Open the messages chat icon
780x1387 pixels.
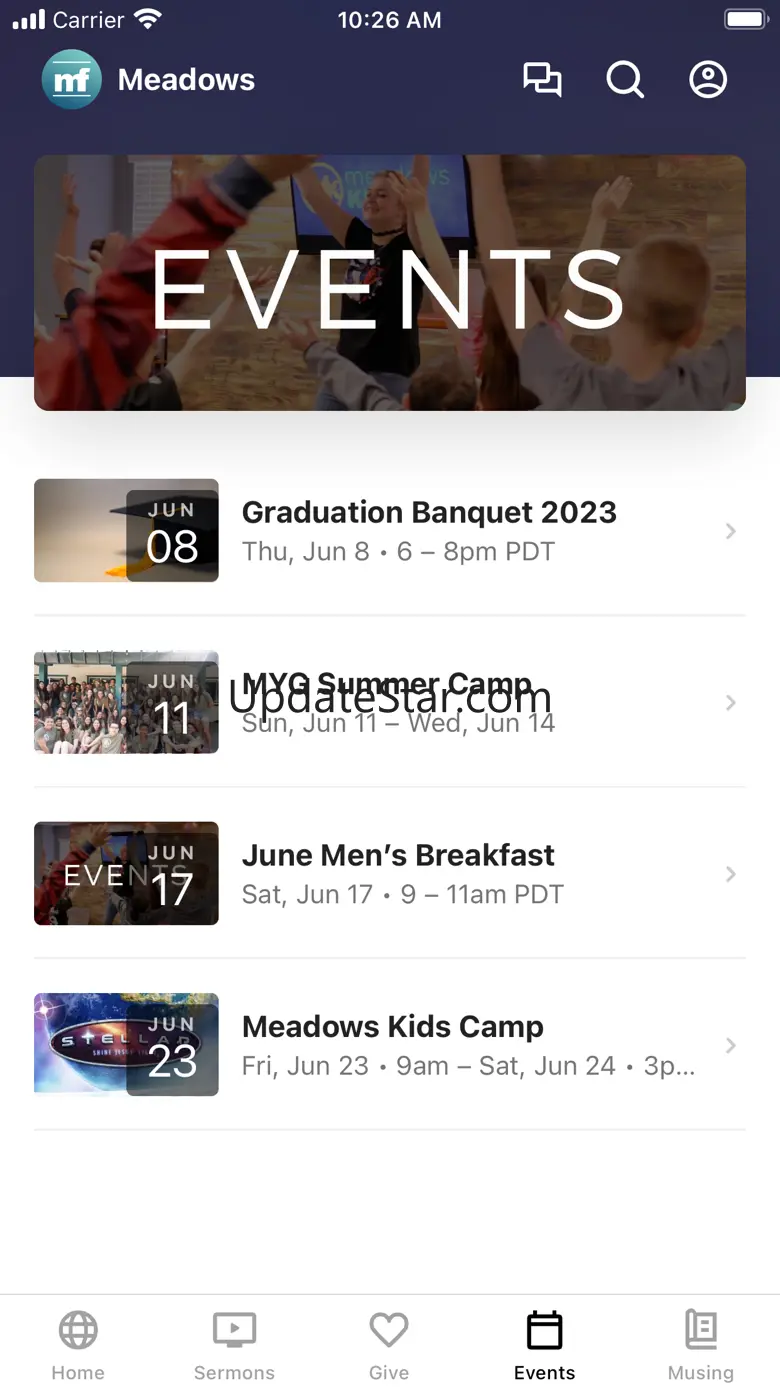point(542,80)
